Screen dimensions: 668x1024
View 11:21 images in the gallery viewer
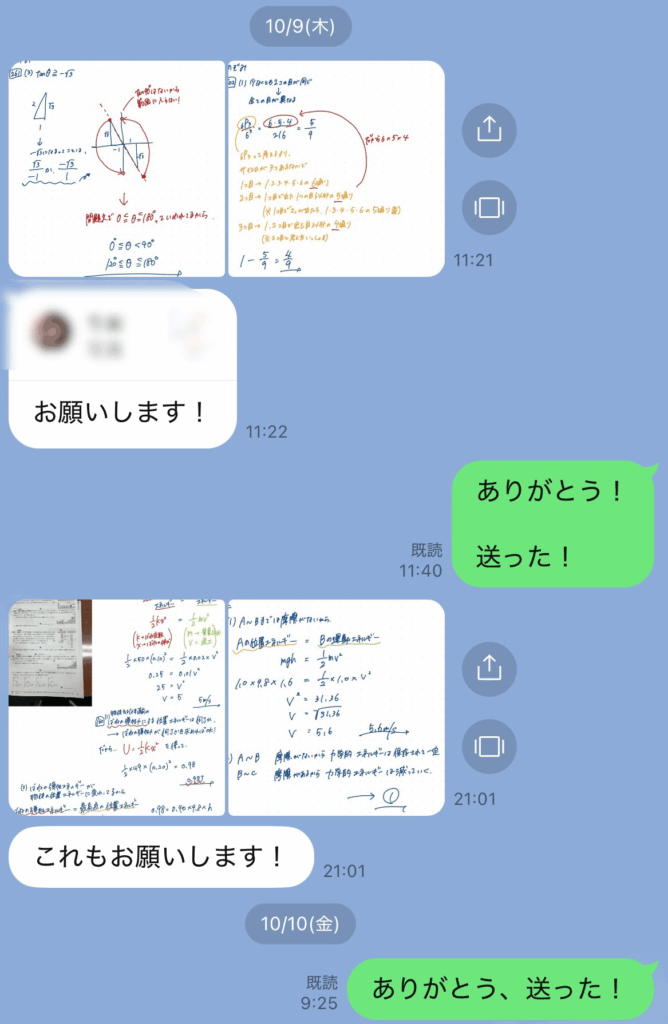coord(489,207)
